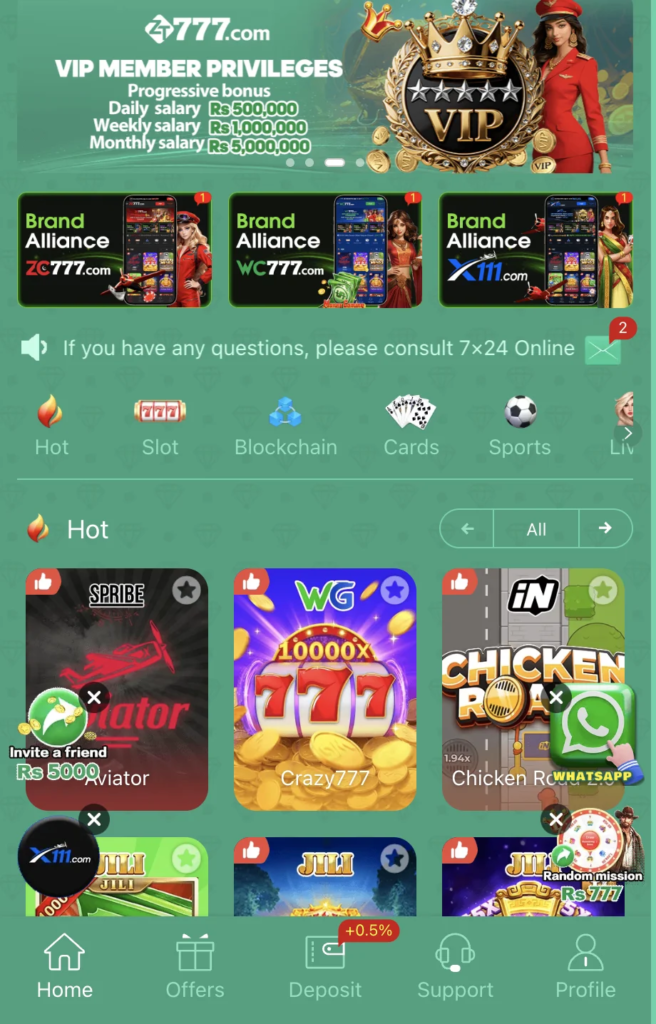Open the WC777.com Brand Alliance banner
Screen dimensions: 656x1024
[325, 250]
